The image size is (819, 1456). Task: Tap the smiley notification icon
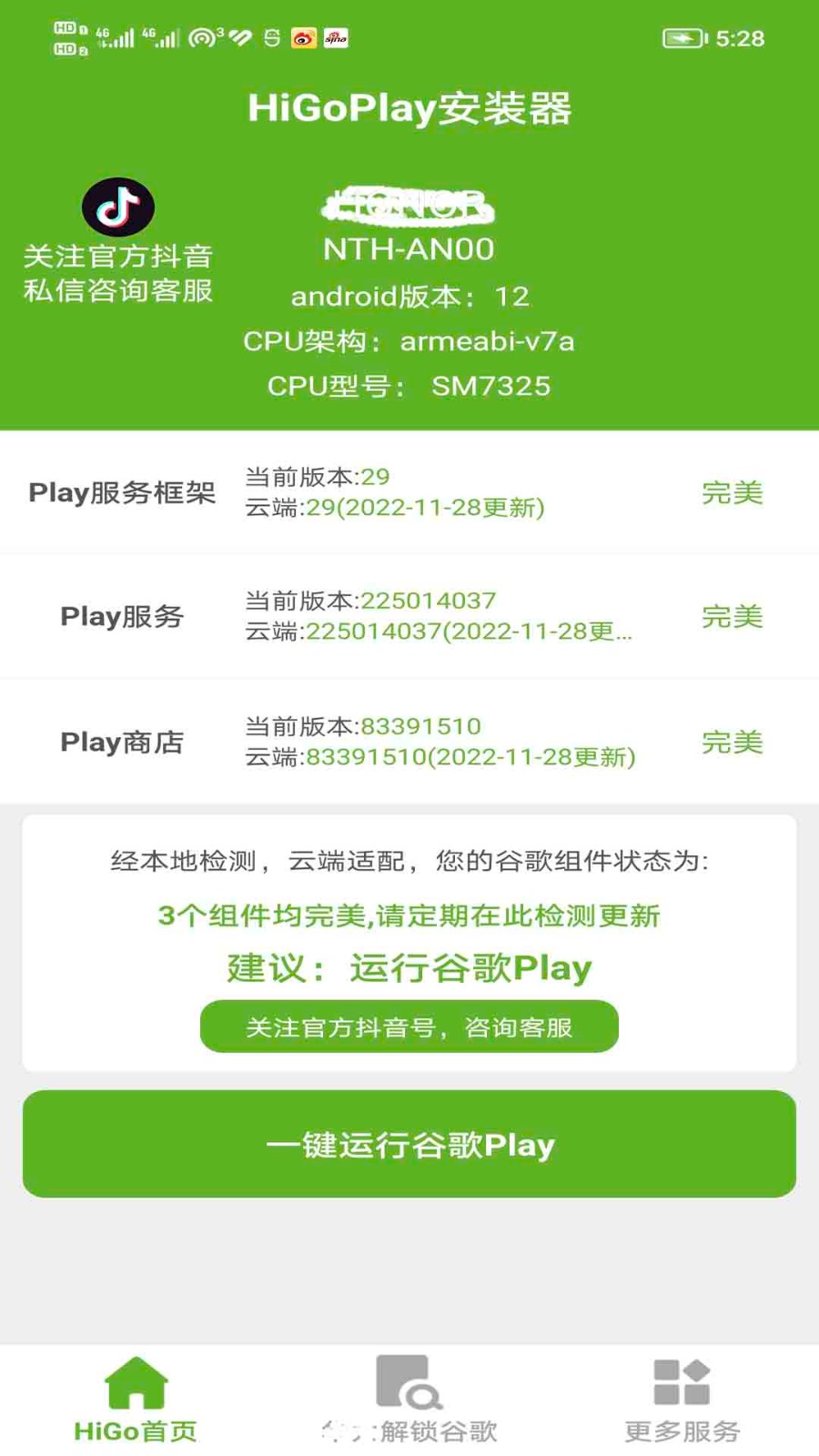point(272,38)
